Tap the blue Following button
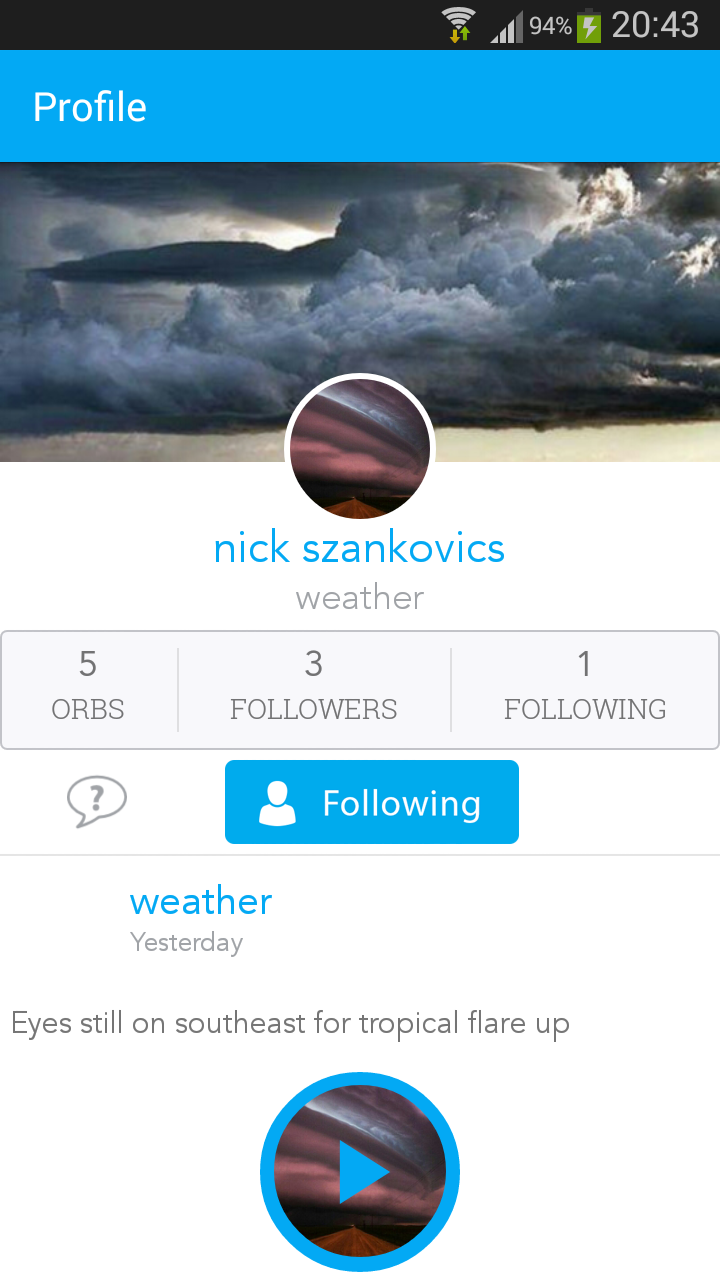 click(372, 802)
